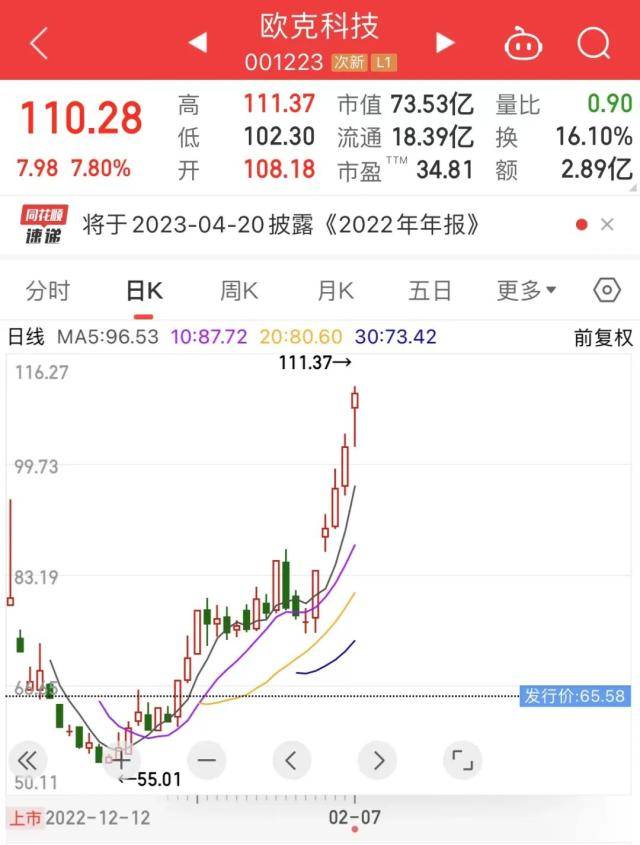This screenshot has width=640, height=845.
Task: Dismiss the annual report notice
Action: tap(607, 225)
